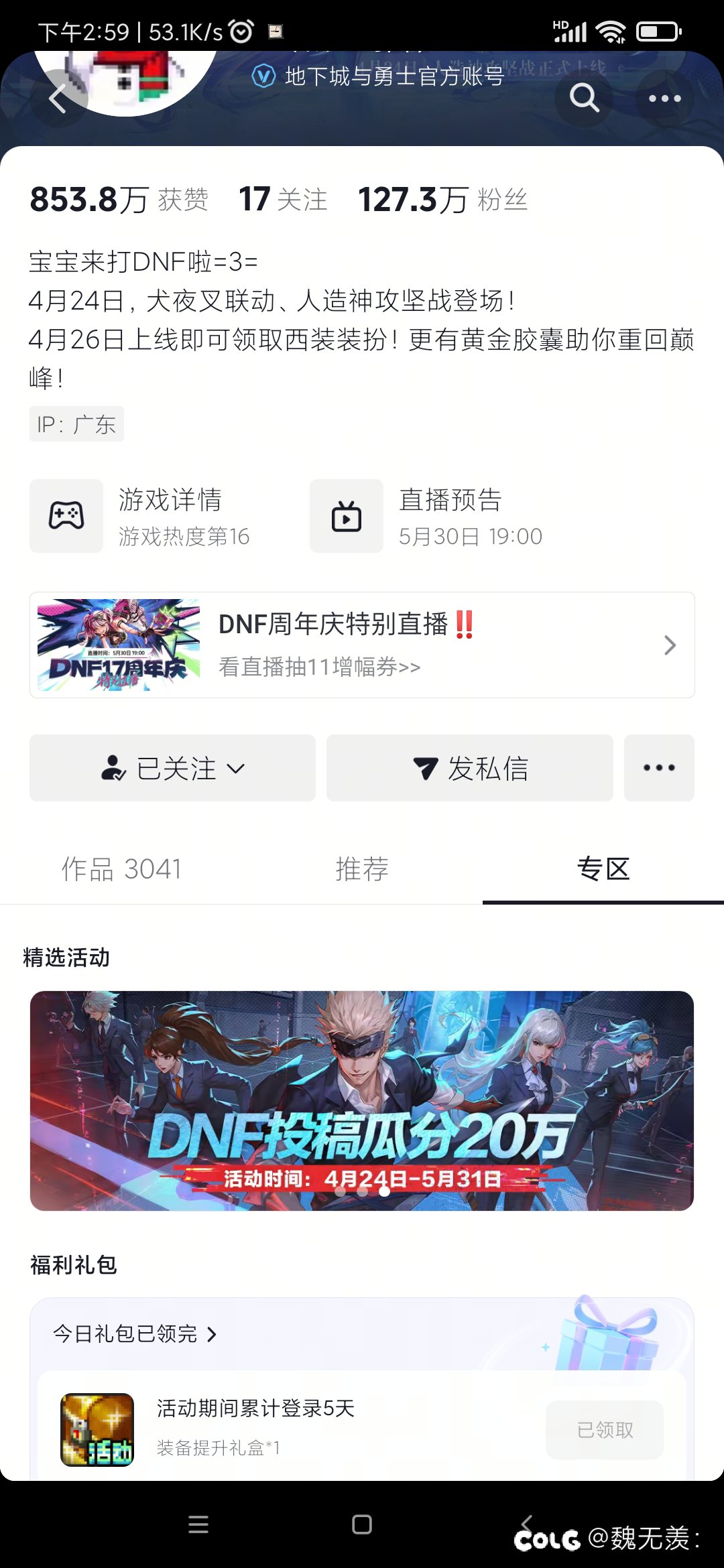This screenshot has width=724, height=1568.
Task: Open the DNF投稿瓜分20万 activity banner
Action: pos(362,1100)
